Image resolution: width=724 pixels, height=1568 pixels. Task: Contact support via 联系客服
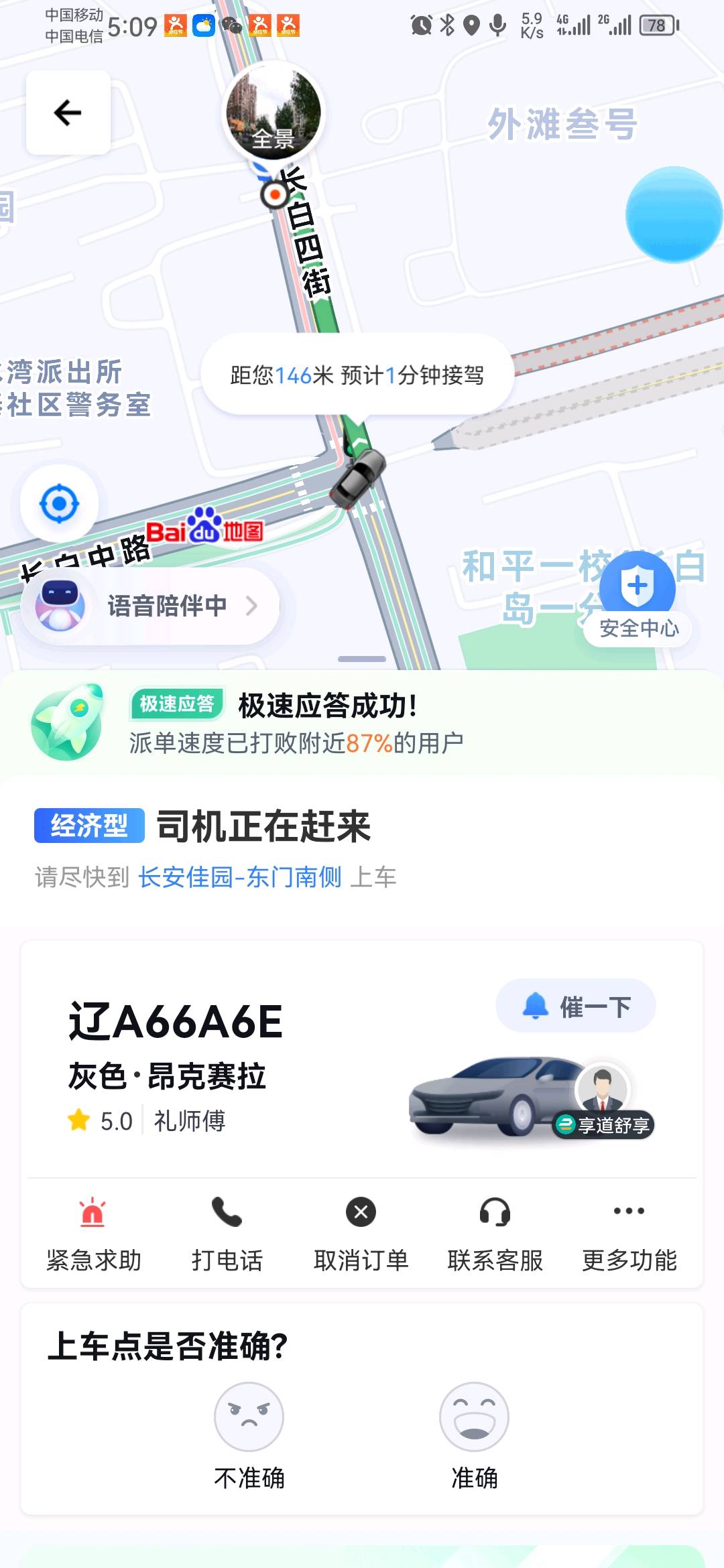tap(495, 1234)
